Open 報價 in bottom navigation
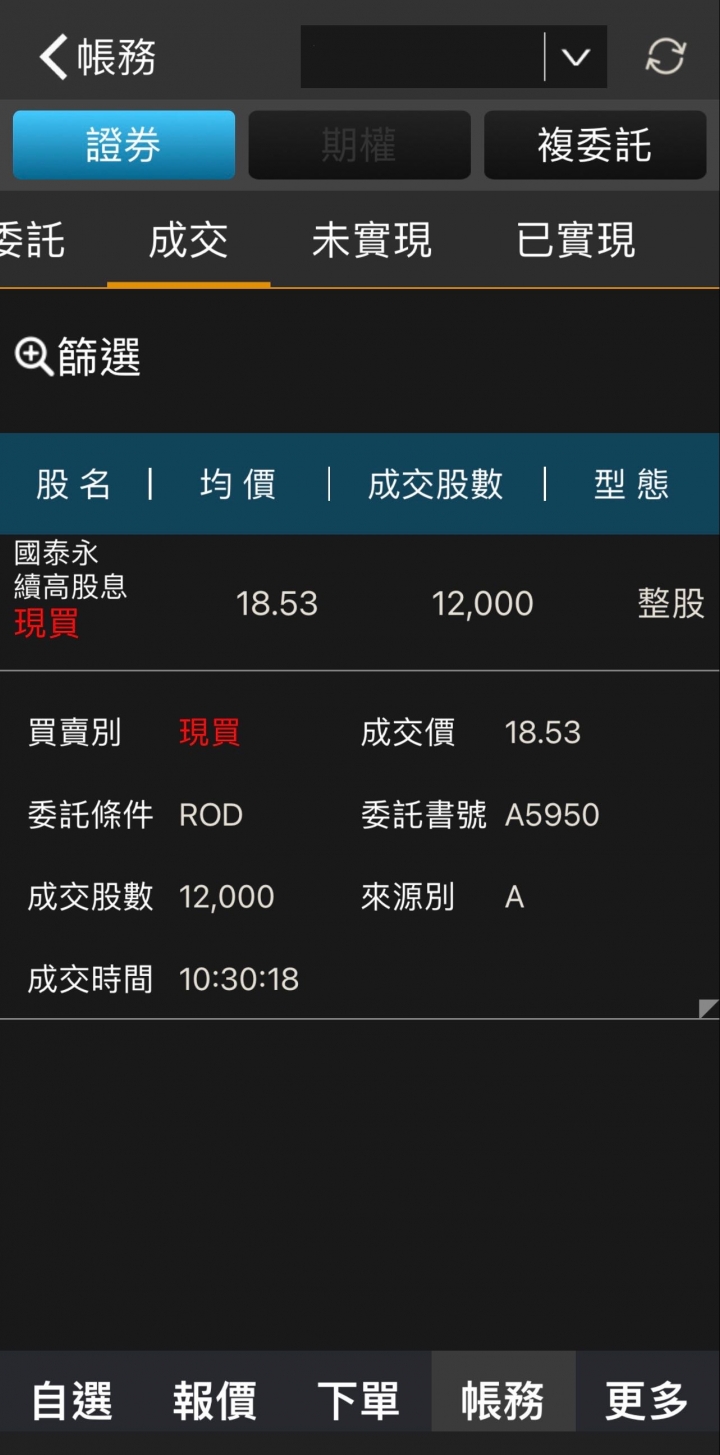 (215, 1400)
